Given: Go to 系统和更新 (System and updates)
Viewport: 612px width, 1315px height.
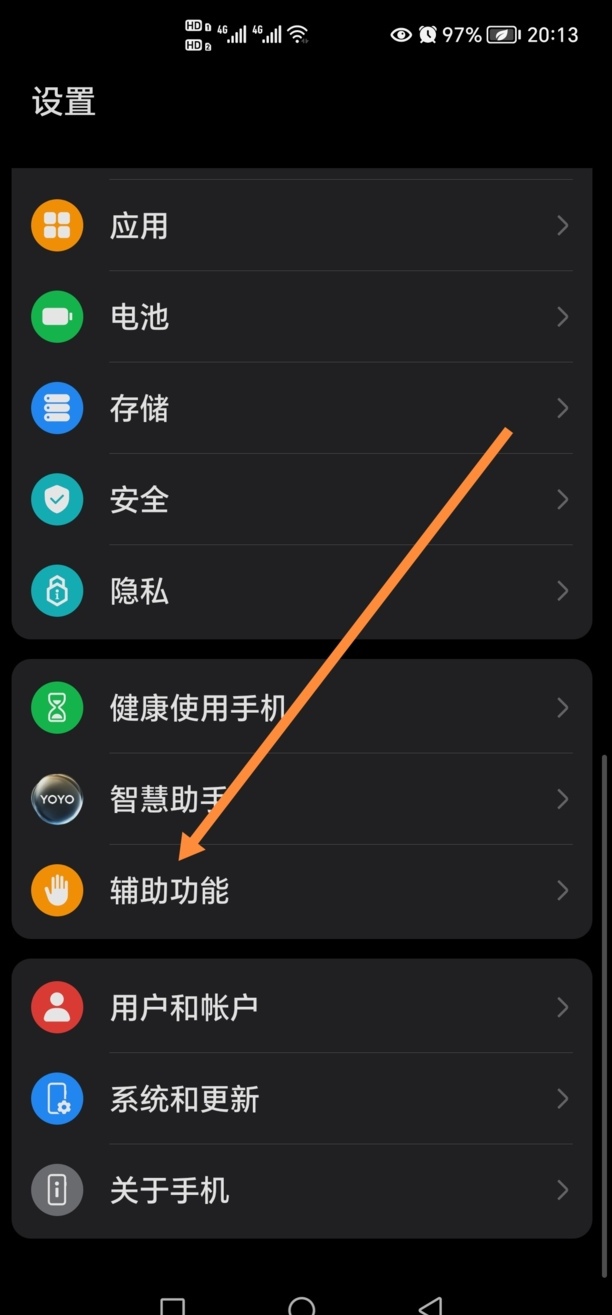Looking at the screenshot, I should click(300, 1099).
